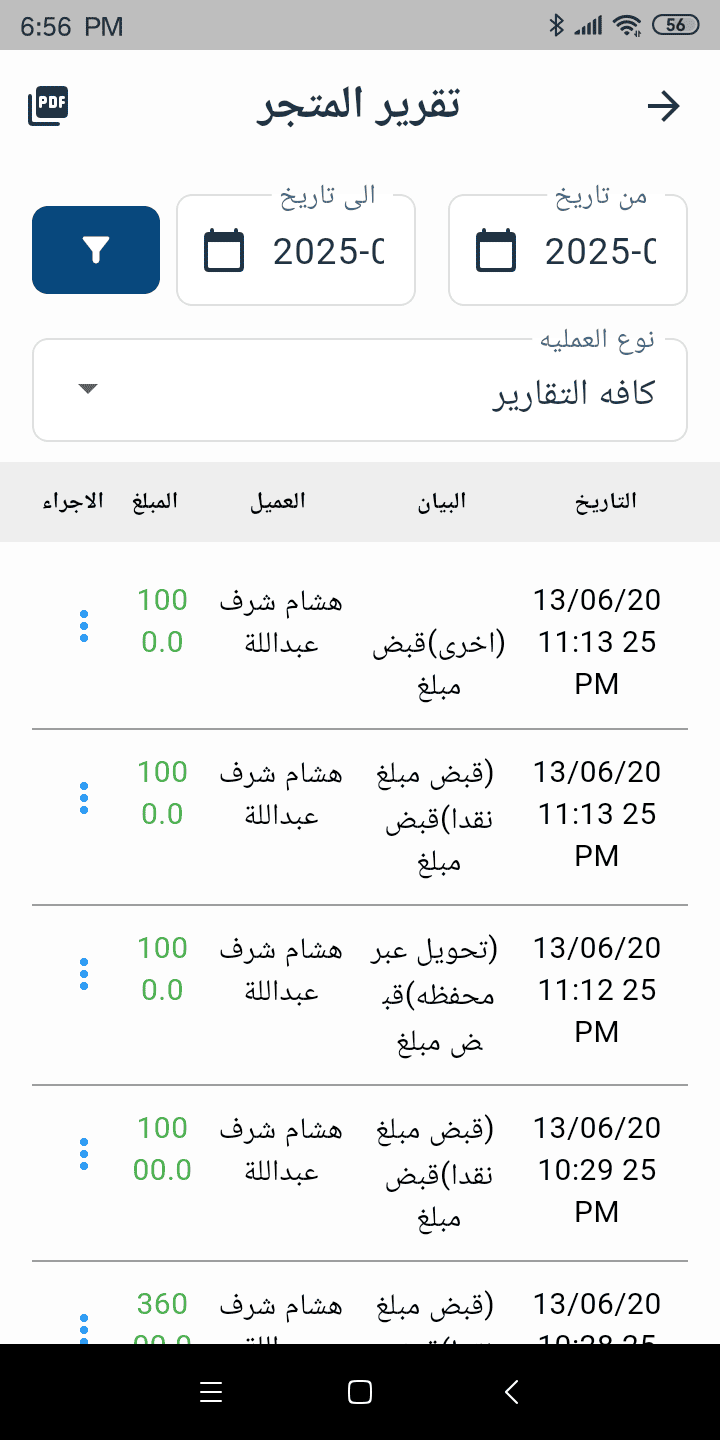Open actions menu for first 100 transaction

(x=83, y=627)
